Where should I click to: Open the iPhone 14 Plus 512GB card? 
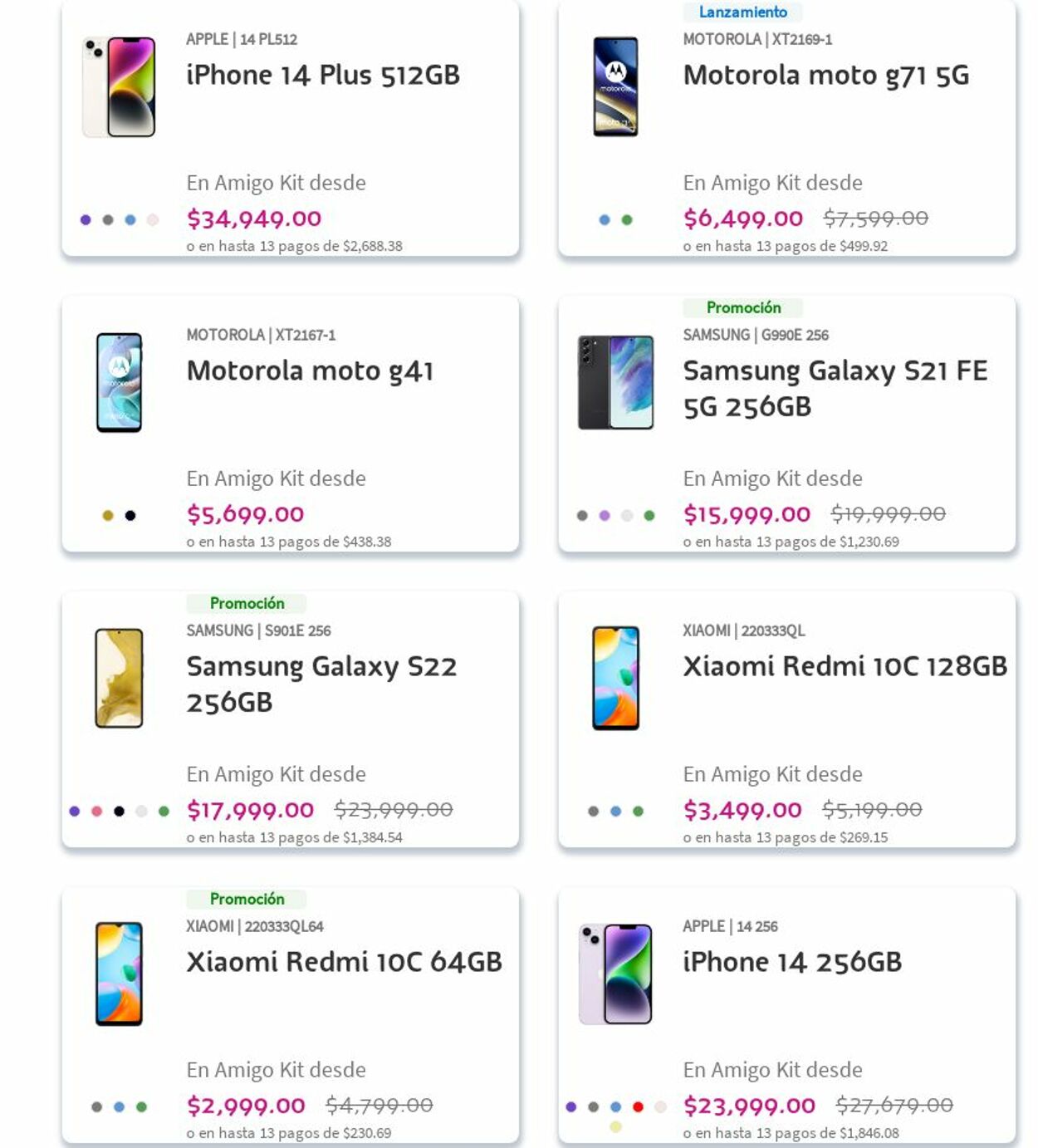click(322, 75)
